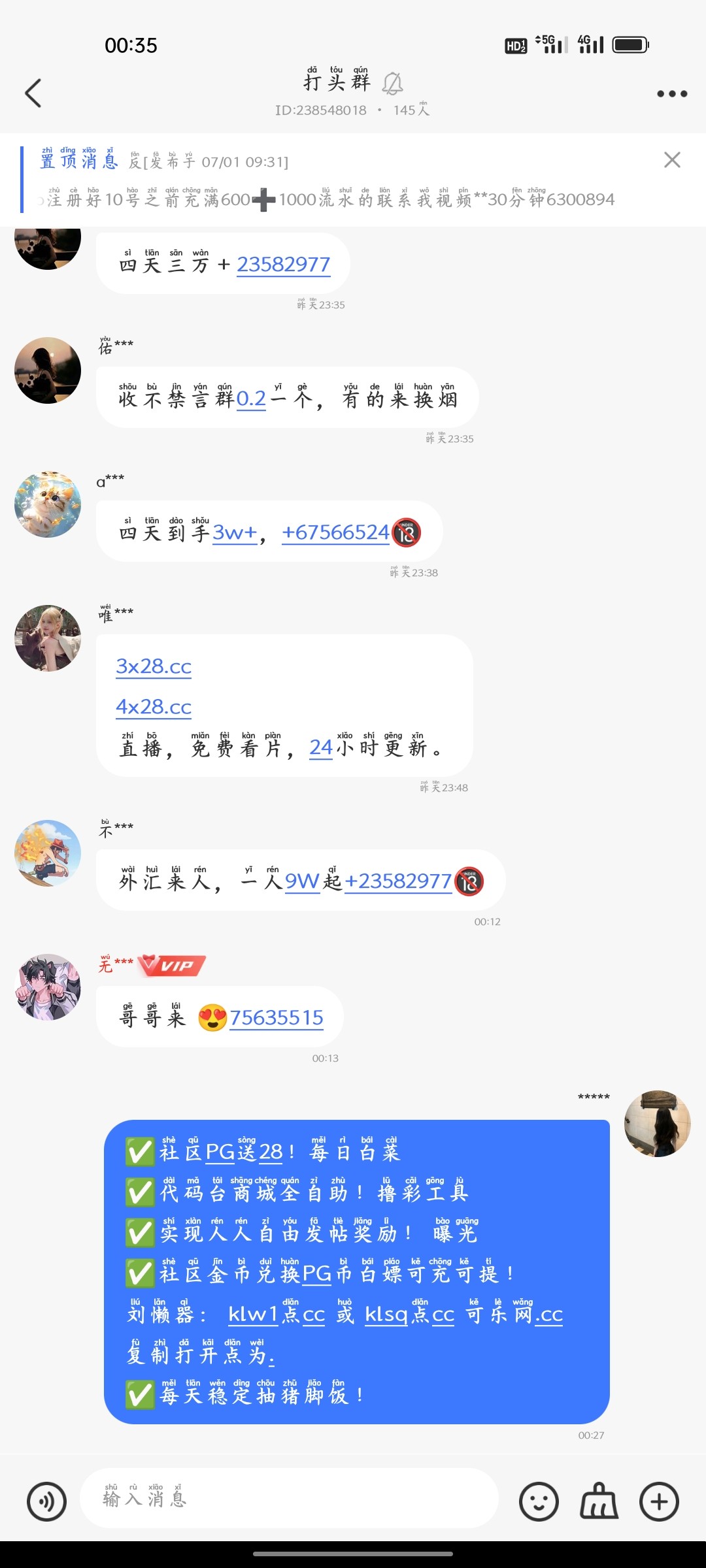This screenshot has width=706, height=1568.
Task: Open the emoji picker
Action: tap(540, 1500)
